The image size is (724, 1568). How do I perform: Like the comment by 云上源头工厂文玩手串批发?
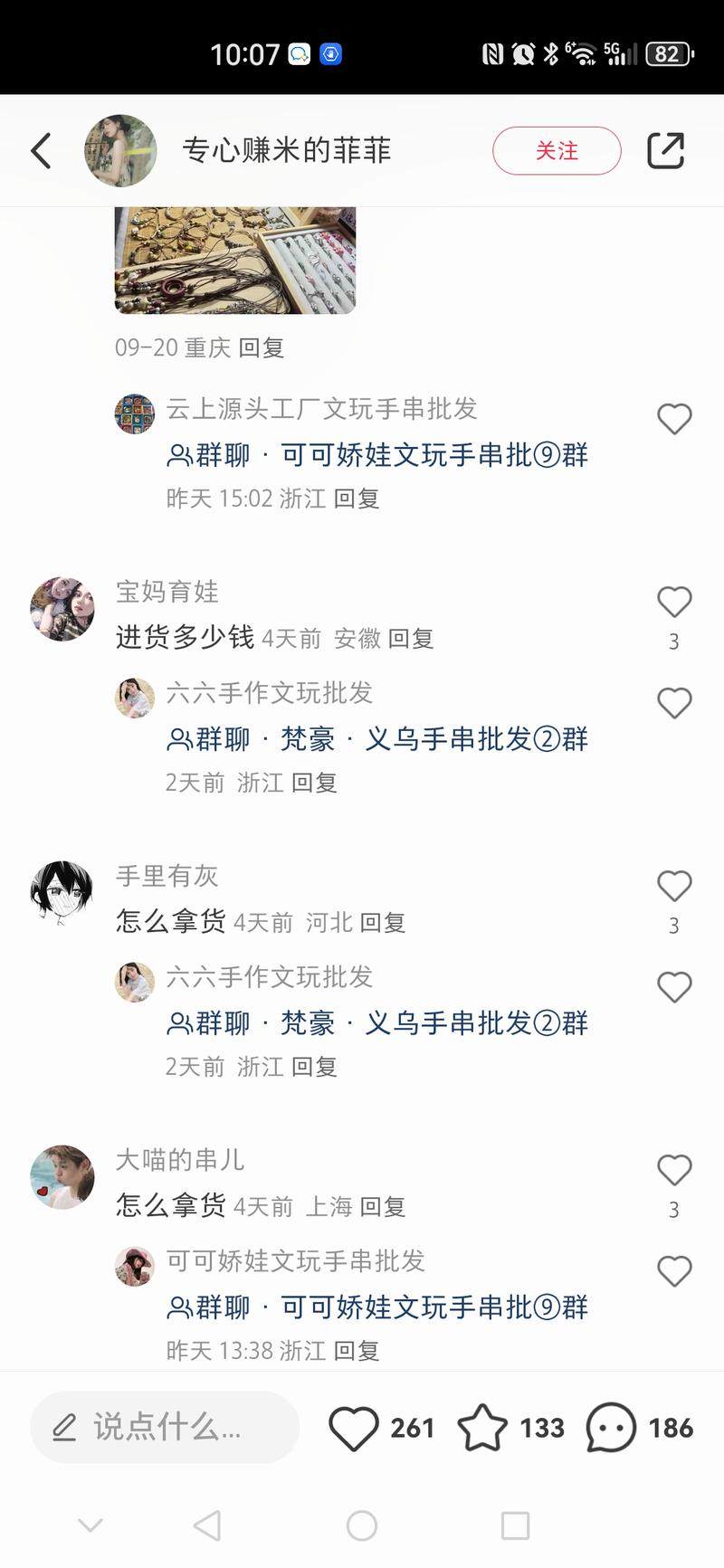click(674, 419)
